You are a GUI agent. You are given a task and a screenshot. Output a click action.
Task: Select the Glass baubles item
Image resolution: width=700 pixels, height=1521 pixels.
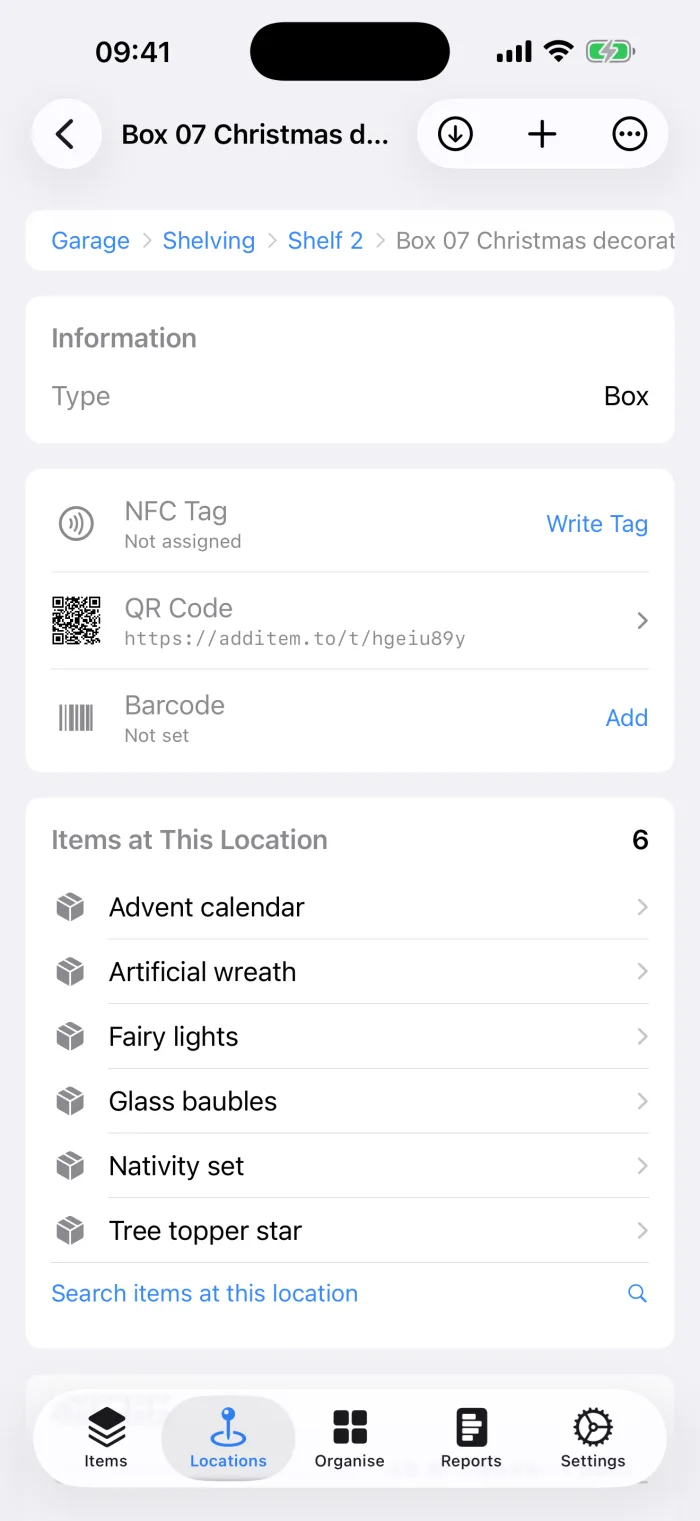[350, 1101]
